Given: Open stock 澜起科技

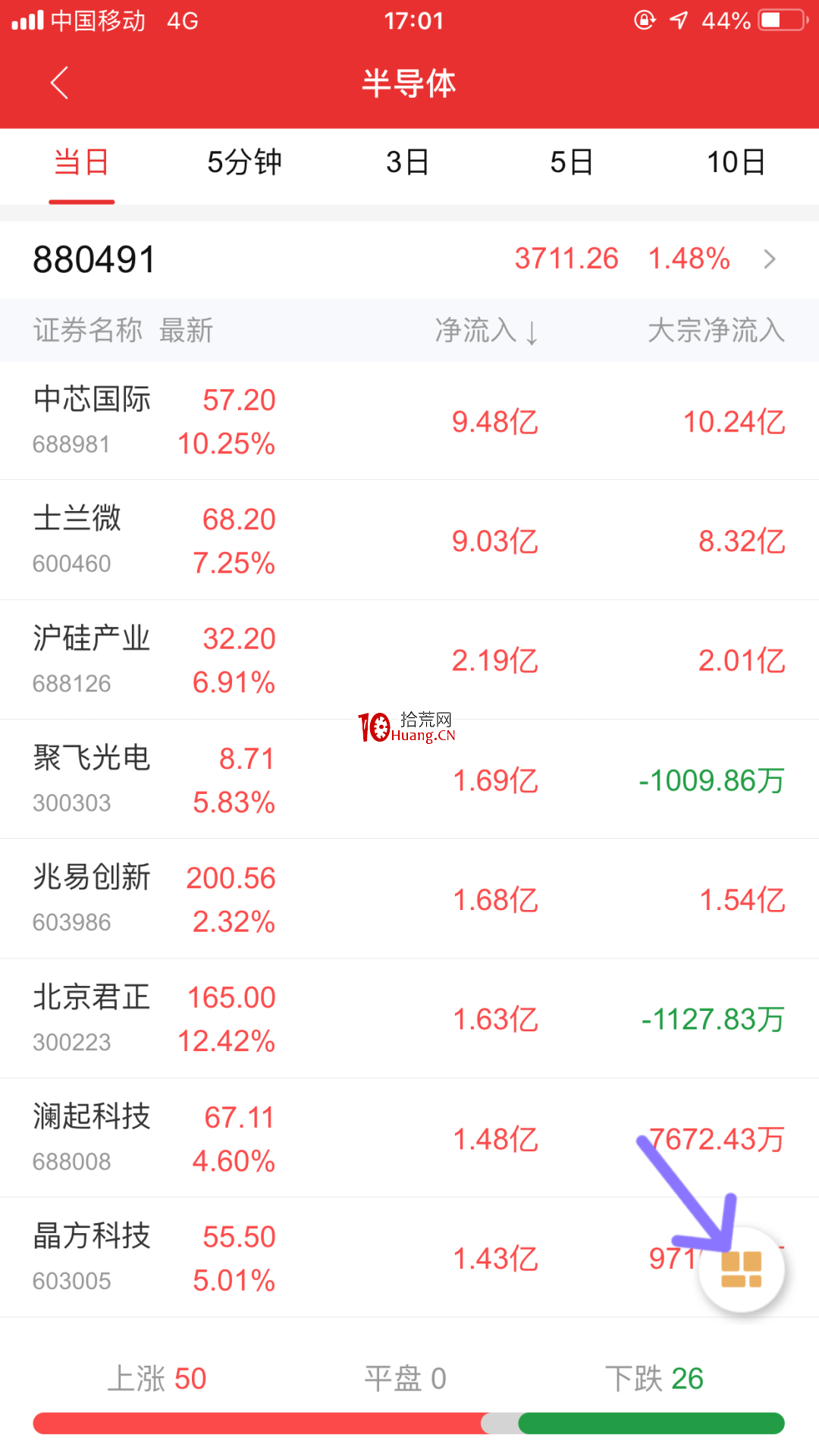Looking at the screenshot, I should (409, 1138).
